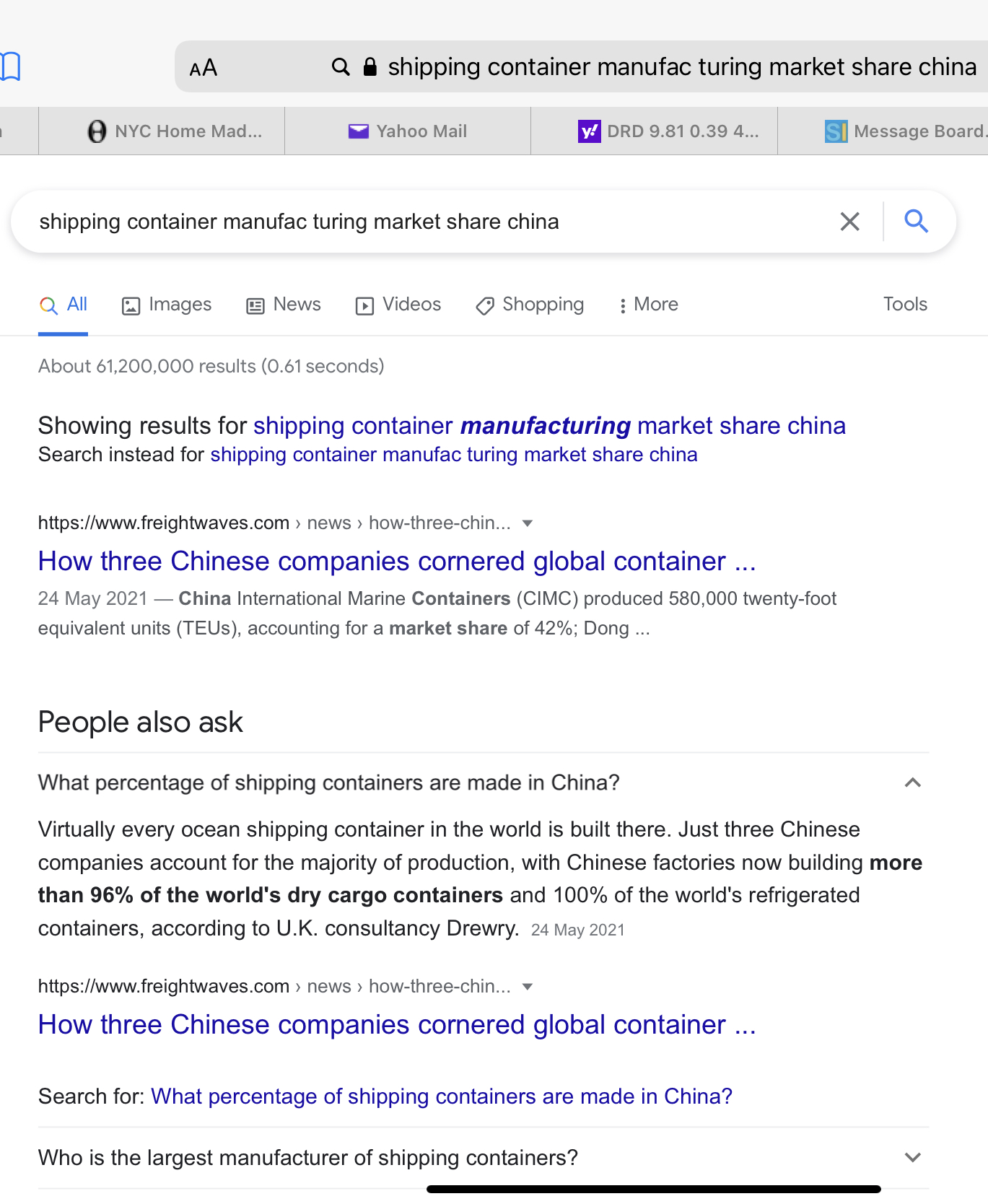Screen dimensions: 988x1204
Task: Open the More search categories menu
Action: [648, 305]
